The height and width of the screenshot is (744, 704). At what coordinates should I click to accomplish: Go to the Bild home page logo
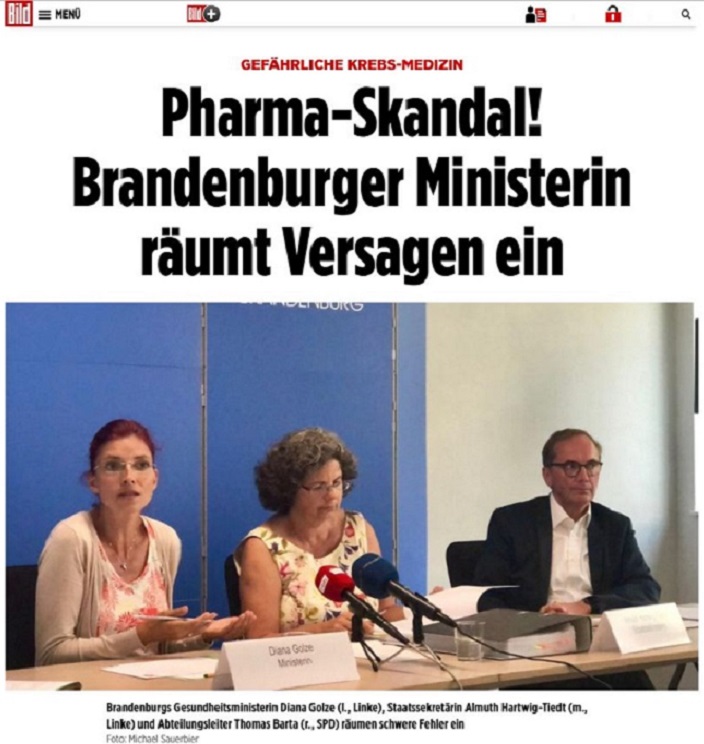pos(17,14)
